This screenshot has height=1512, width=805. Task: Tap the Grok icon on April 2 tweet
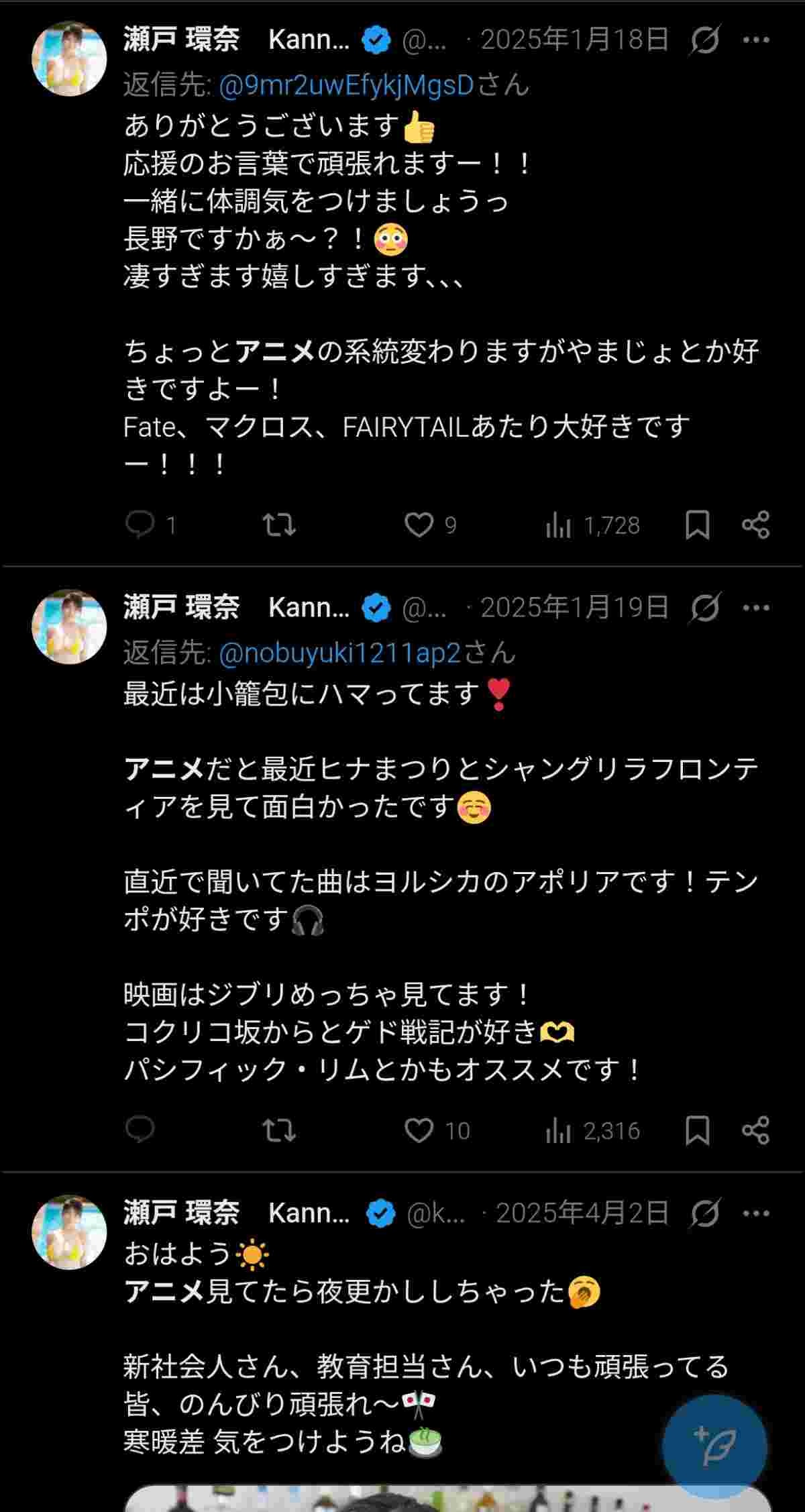705,1213
